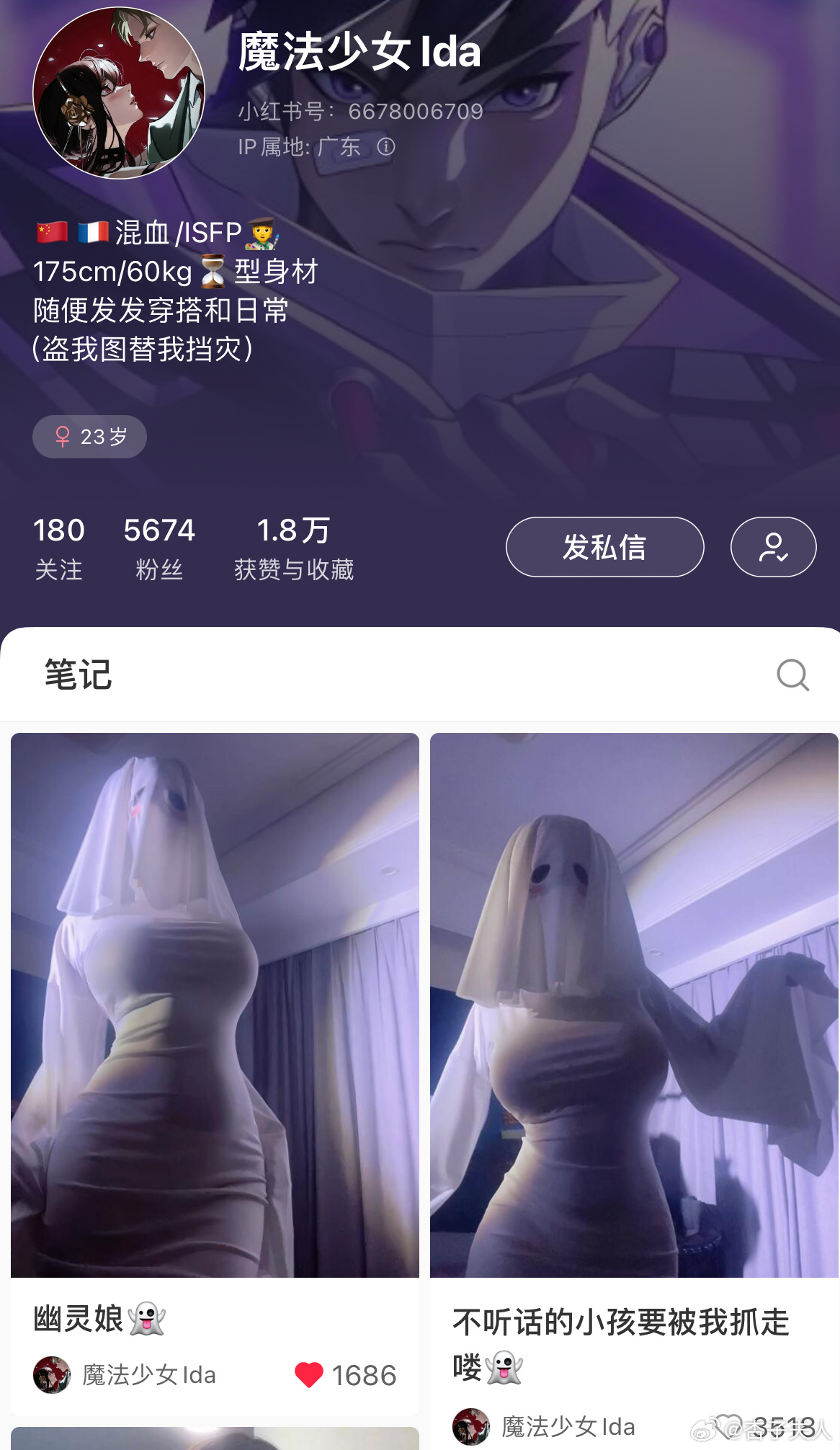Select the 笔记 tab
Viewport: 840px width, 1450px height.
pos(78,675)
